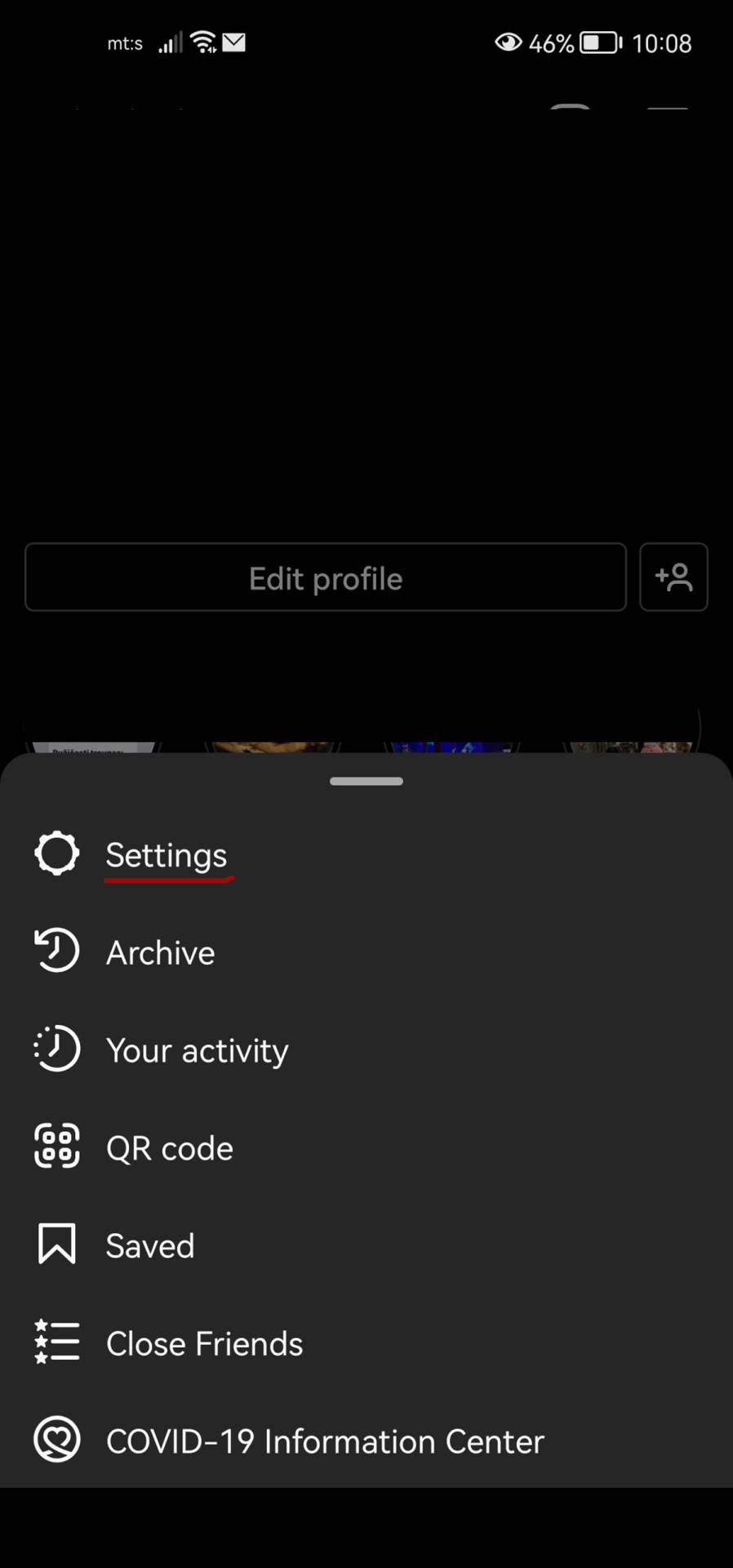
Task: Open Settings from the menu
Action: [166, 855]
